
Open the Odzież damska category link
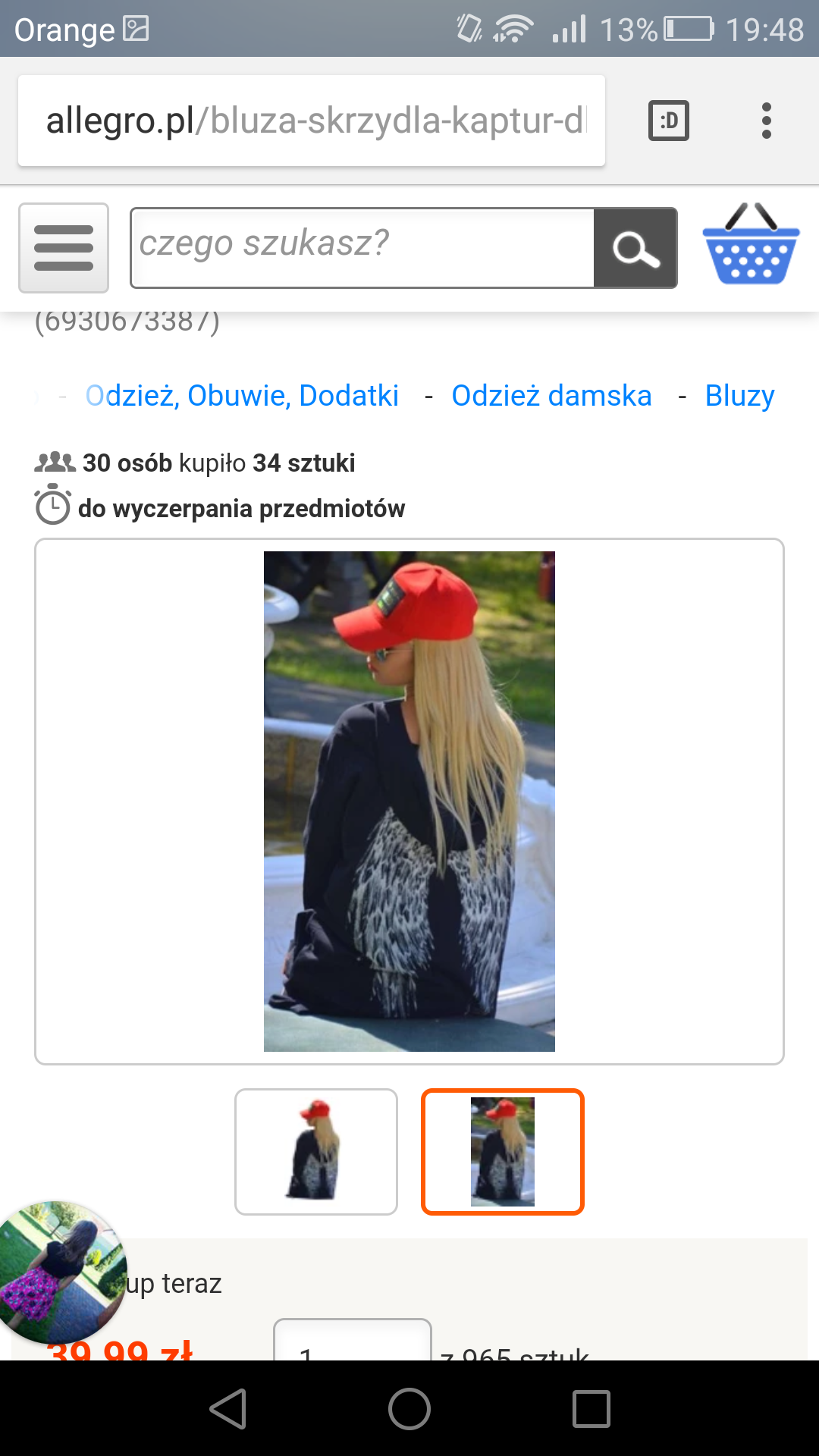coord(551,396)
